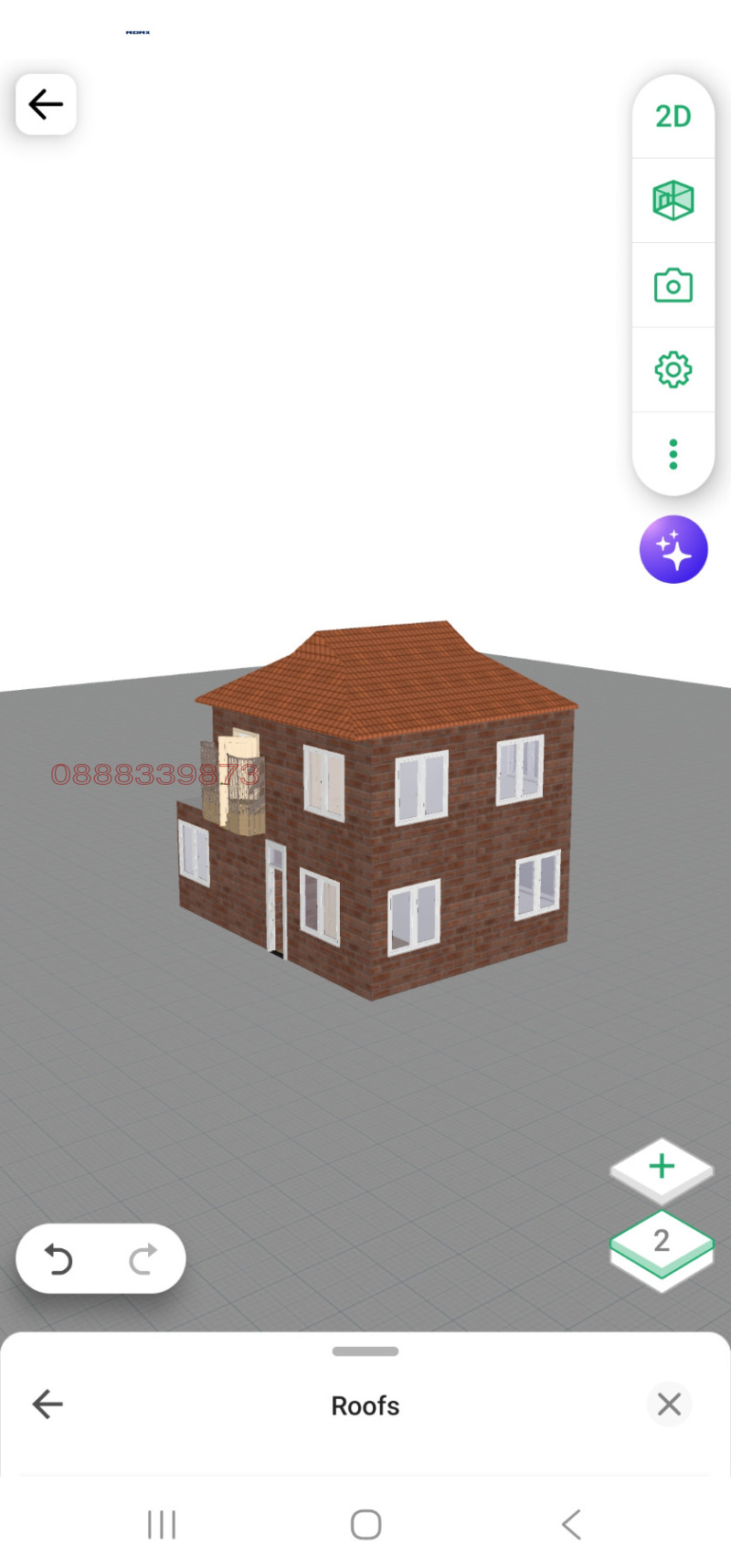Image resolution: width=731 pixels, height=1568 pixels.
Task: Close the Roofs panel
Action: tap(669, 1404)
